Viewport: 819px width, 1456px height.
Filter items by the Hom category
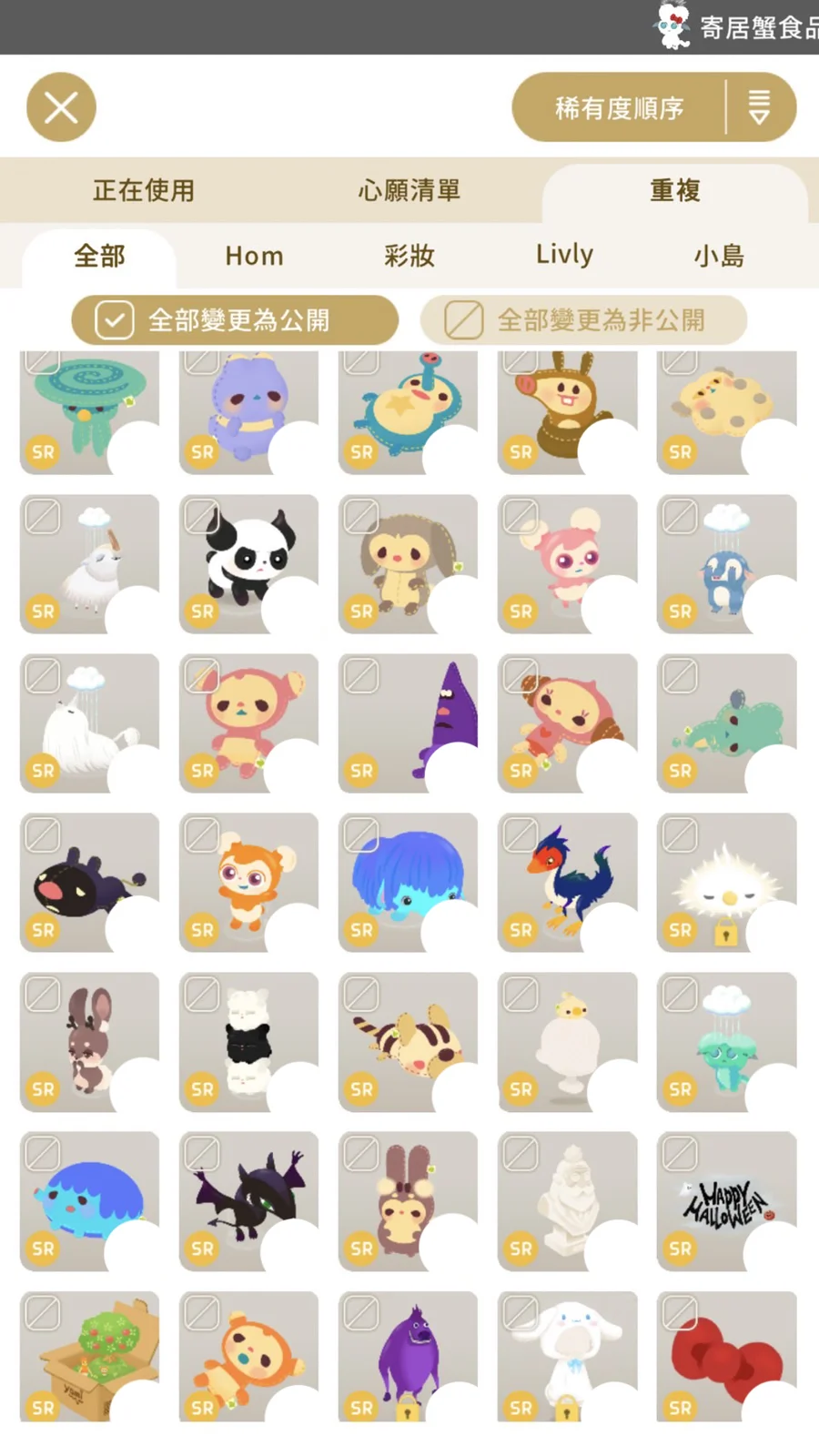254,256
